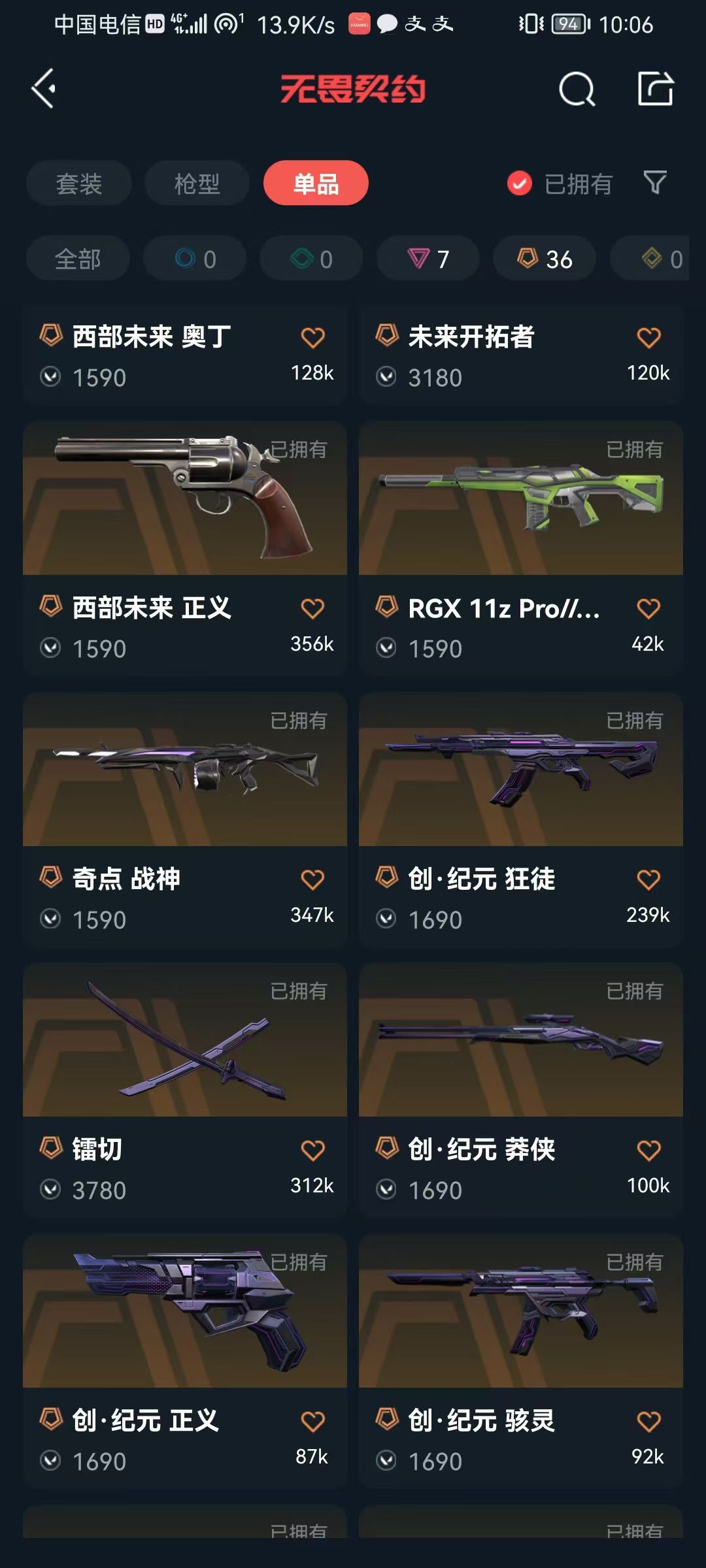Uncheck the 已拥有 filter checkbox
Viewport: 706px width, 1568px height.
(x=520, y=184)
